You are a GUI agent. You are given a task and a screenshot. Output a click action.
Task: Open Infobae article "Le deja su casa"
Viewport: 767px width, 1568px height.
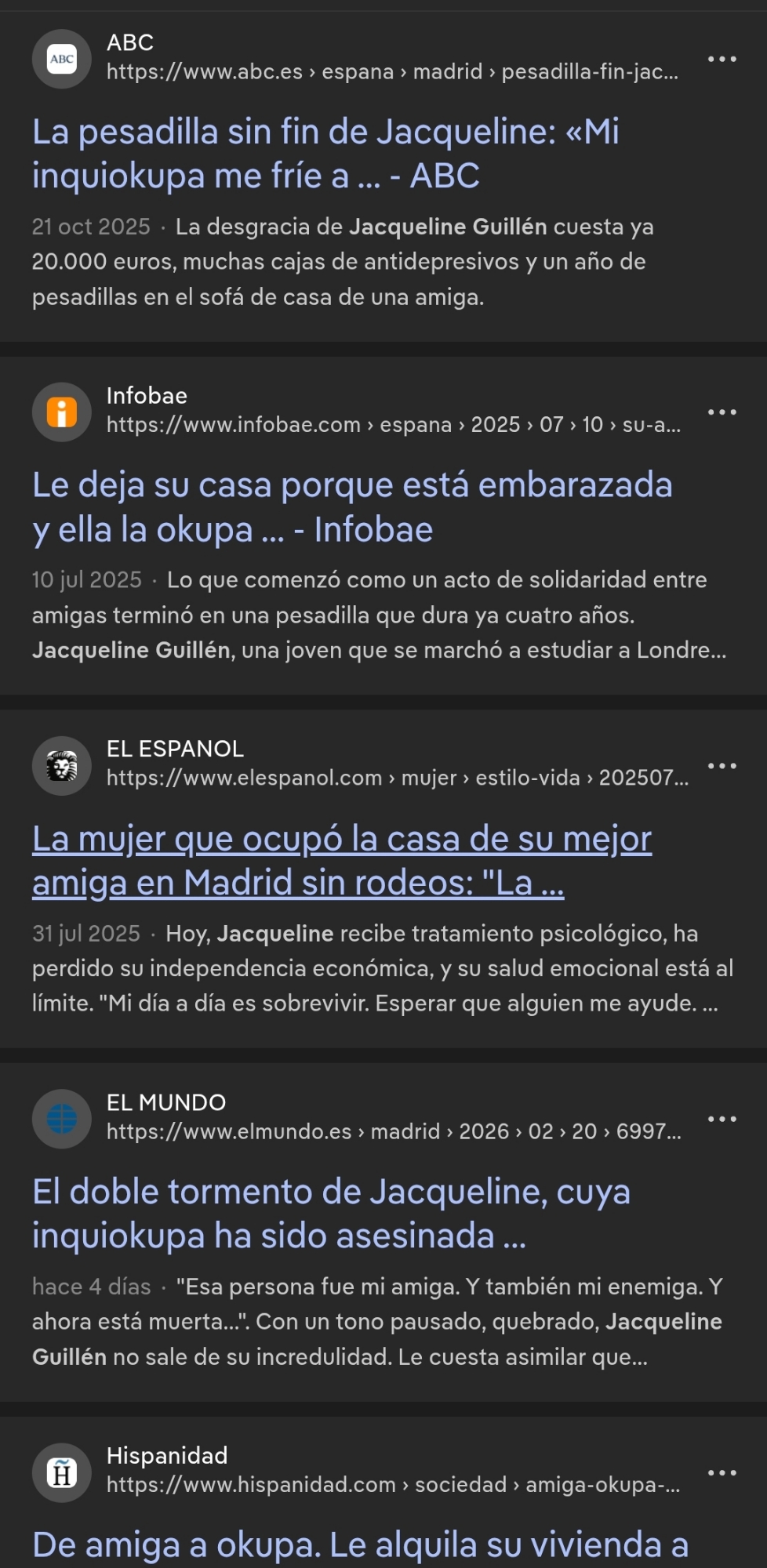coord(351,507)
